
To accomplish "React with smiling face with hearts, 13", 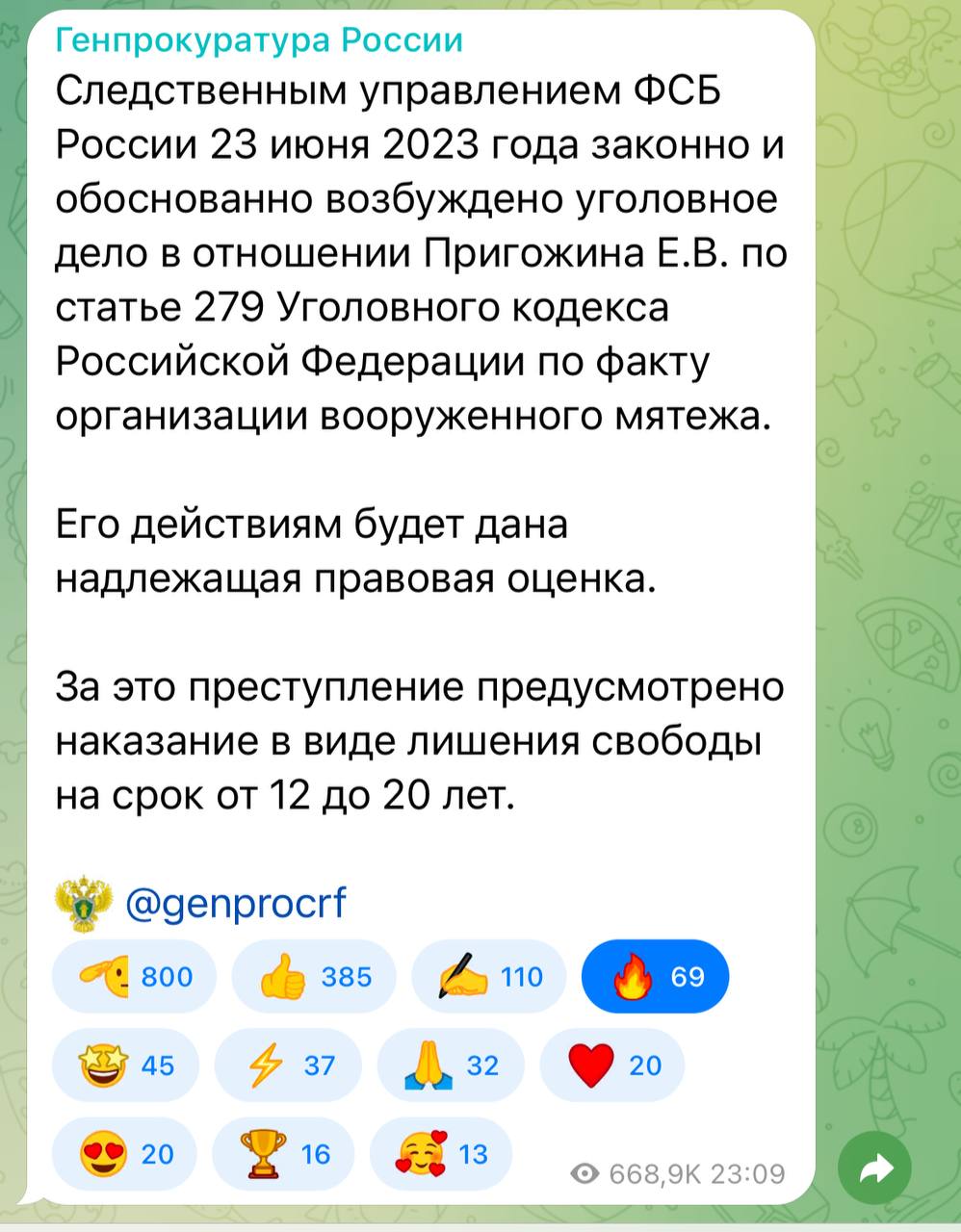I will coord(440,1153).
